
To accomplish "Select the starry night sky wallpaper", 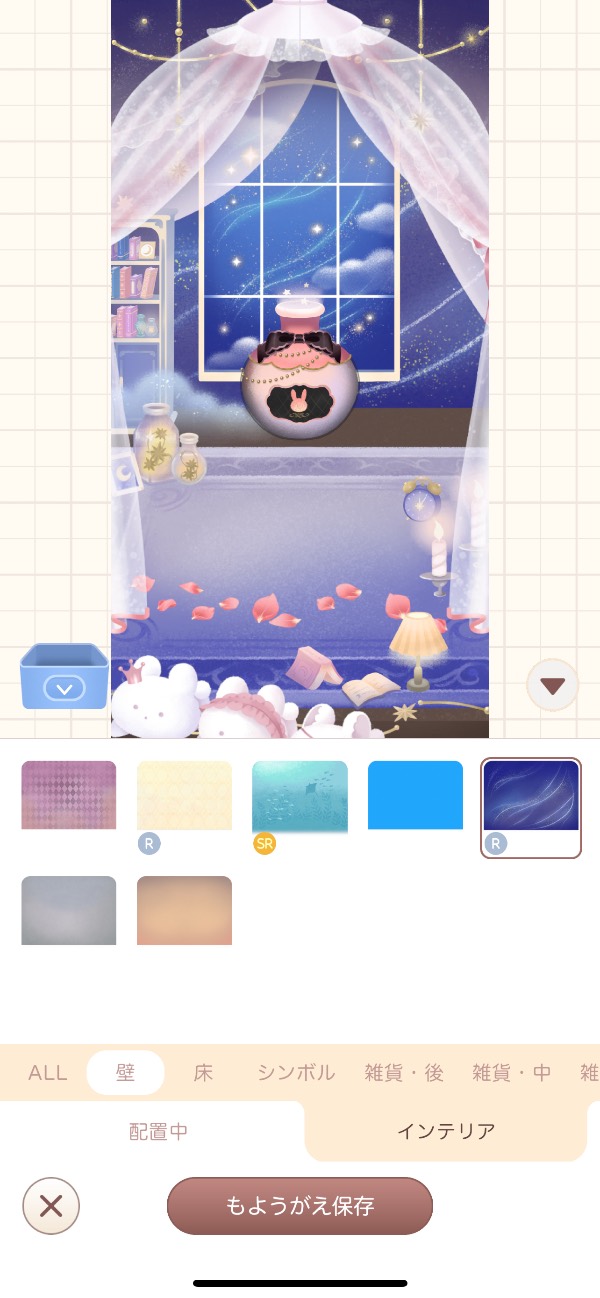I will pos(531,796).
